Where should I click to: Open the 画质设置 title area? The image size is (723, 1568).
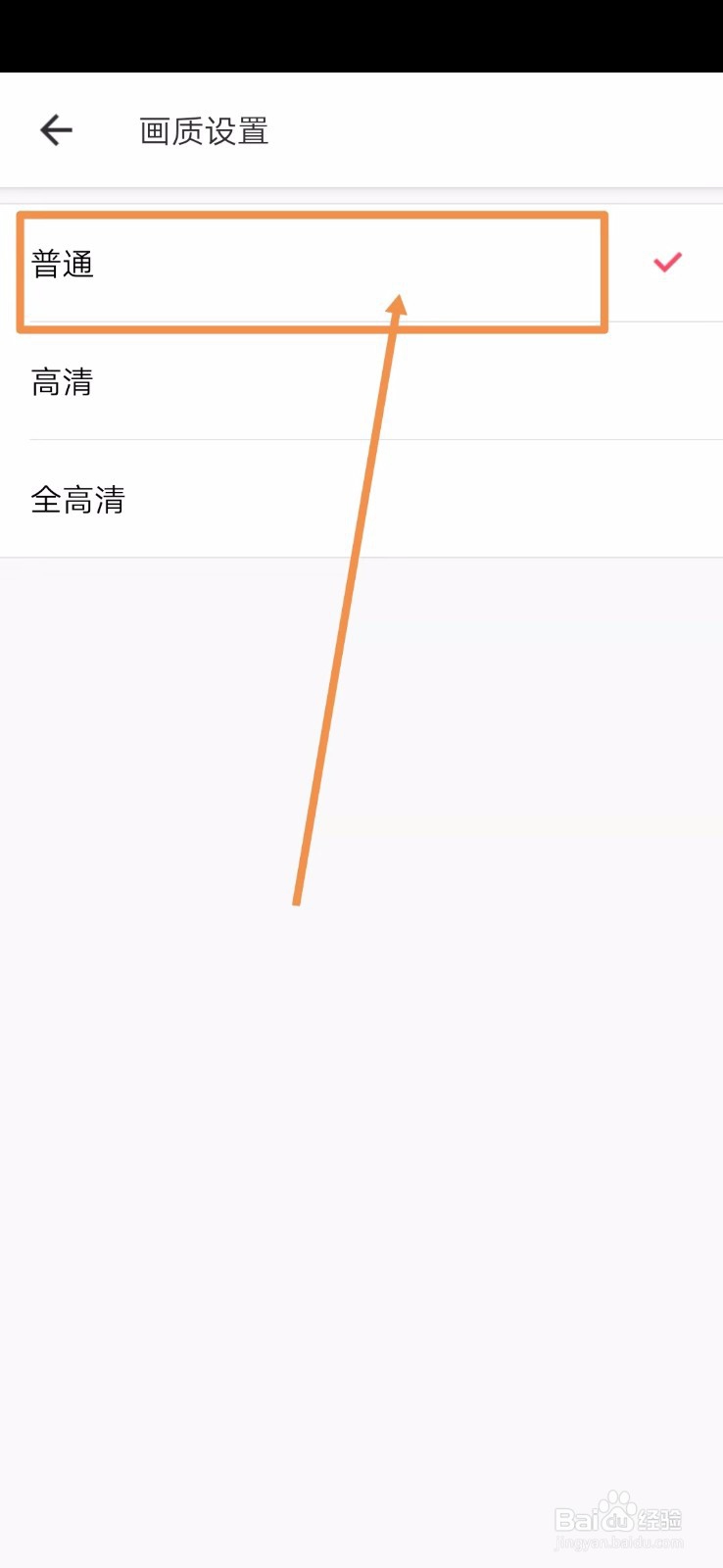click(204, 130)
